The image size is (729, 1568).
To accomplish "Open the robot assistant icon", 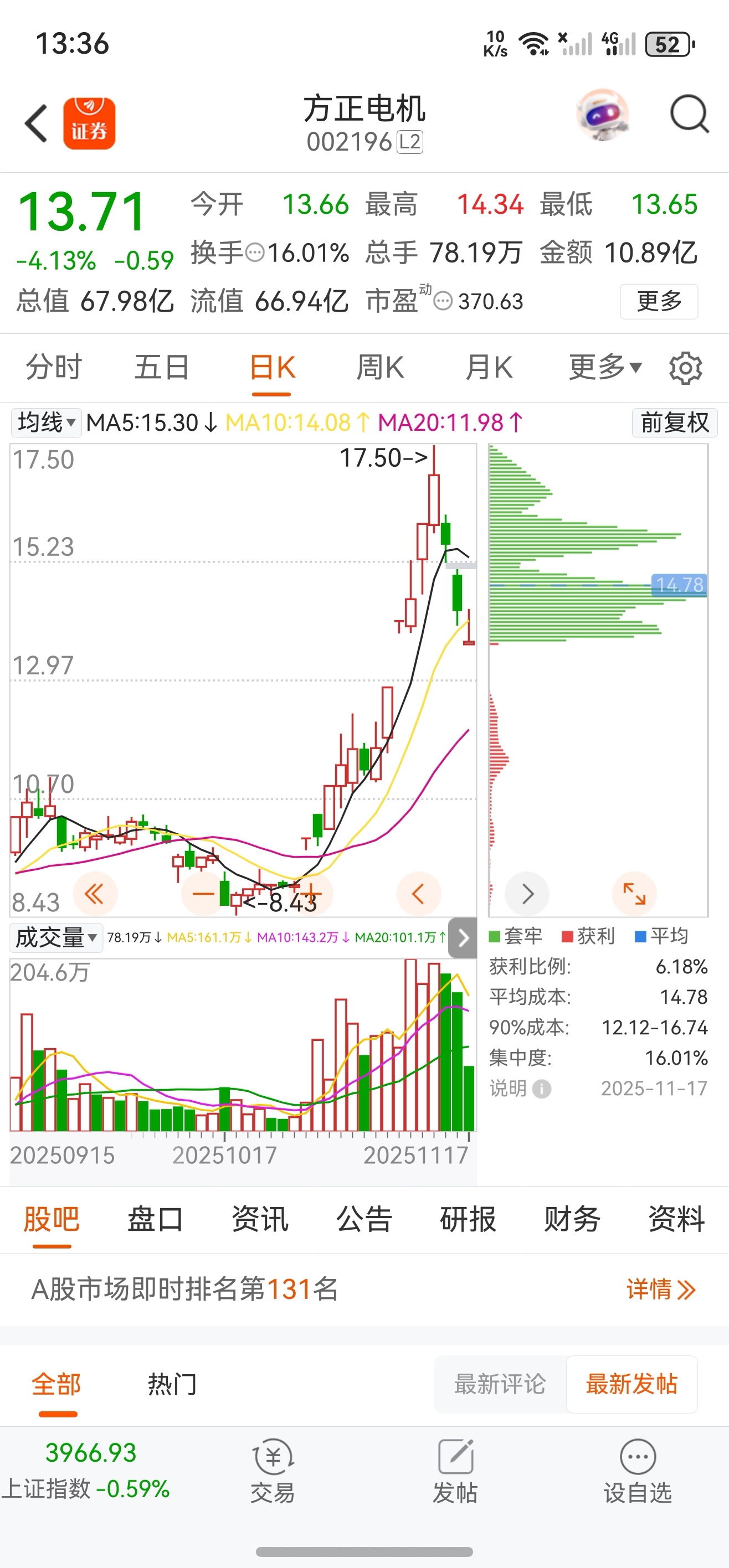I will point(602,115).
